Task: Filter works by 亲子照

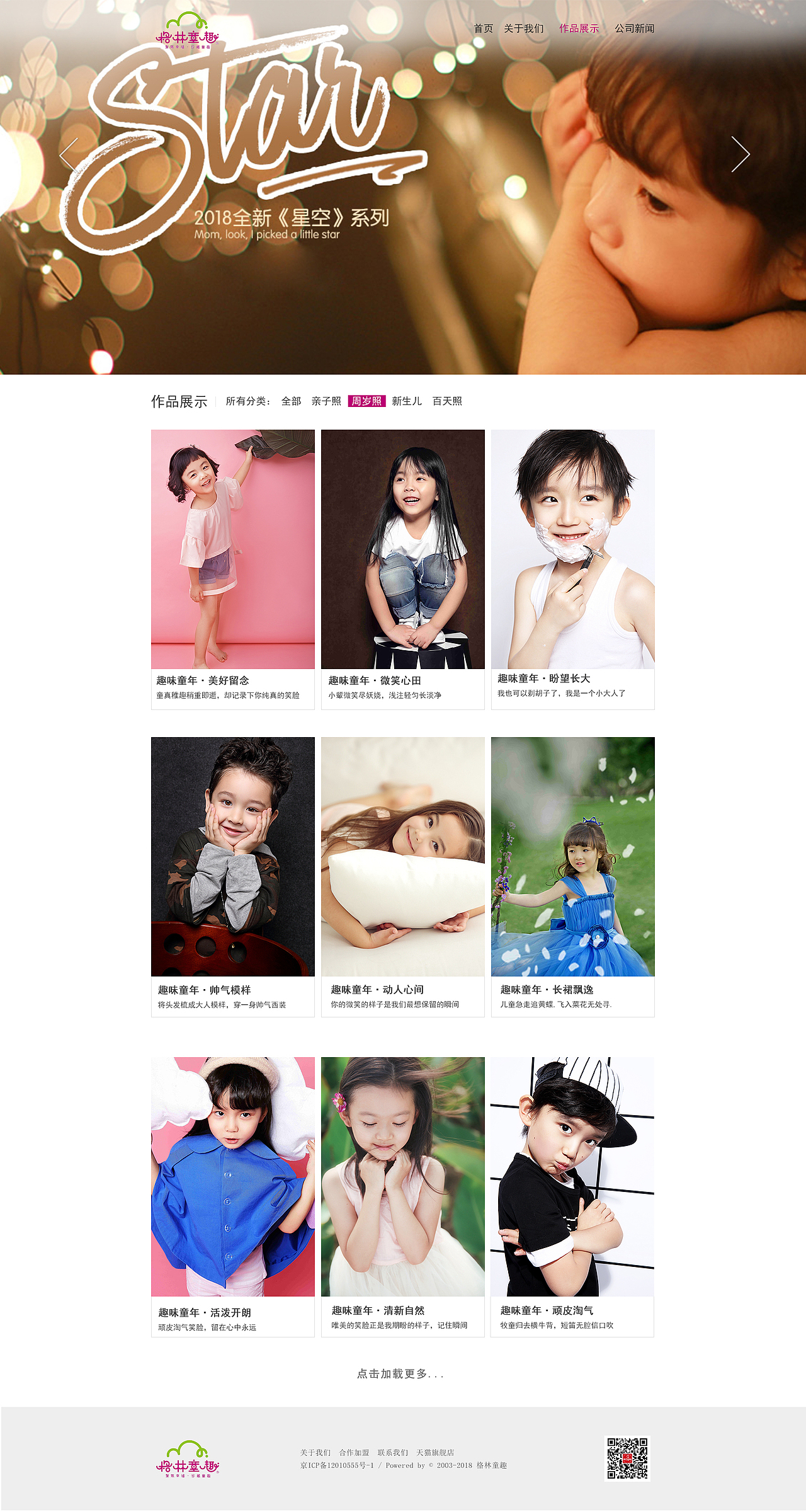Action: coord(326,401)
